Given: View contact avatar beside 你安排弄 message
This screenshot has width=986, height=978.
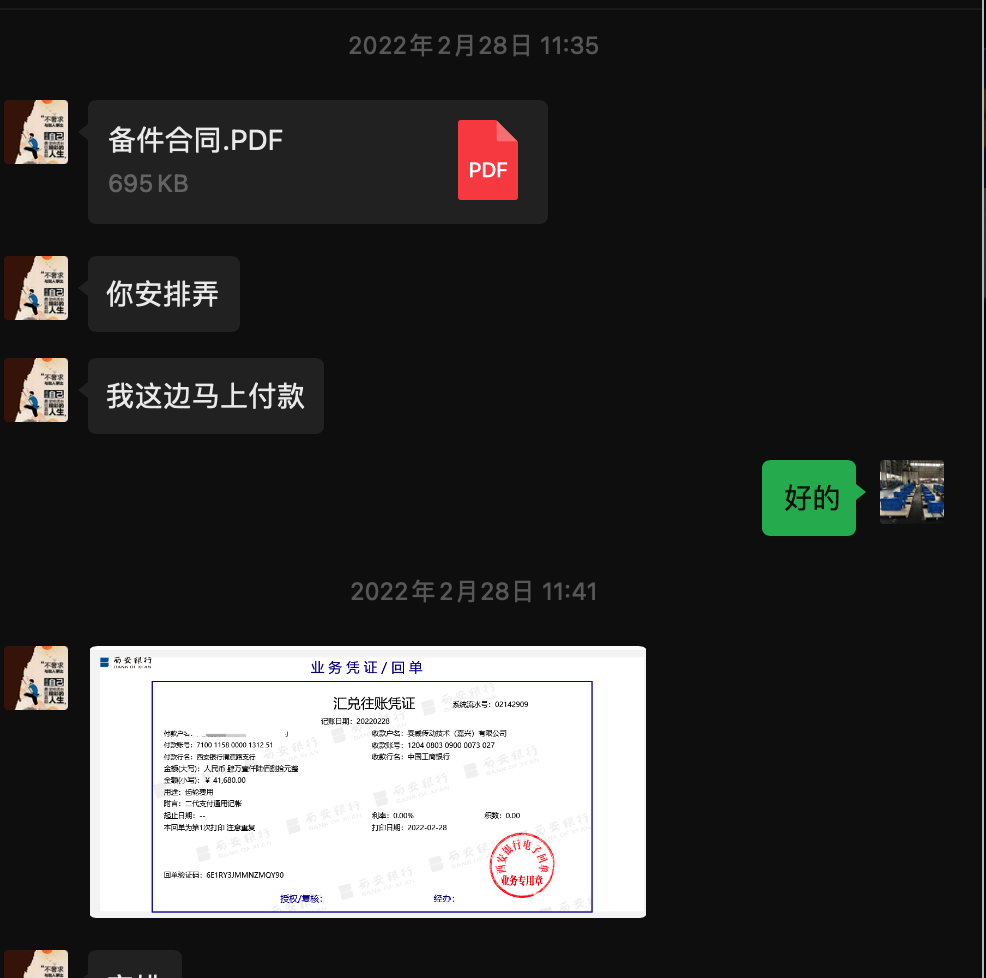Looking at the screenshot, I should [x=36, y=288].
